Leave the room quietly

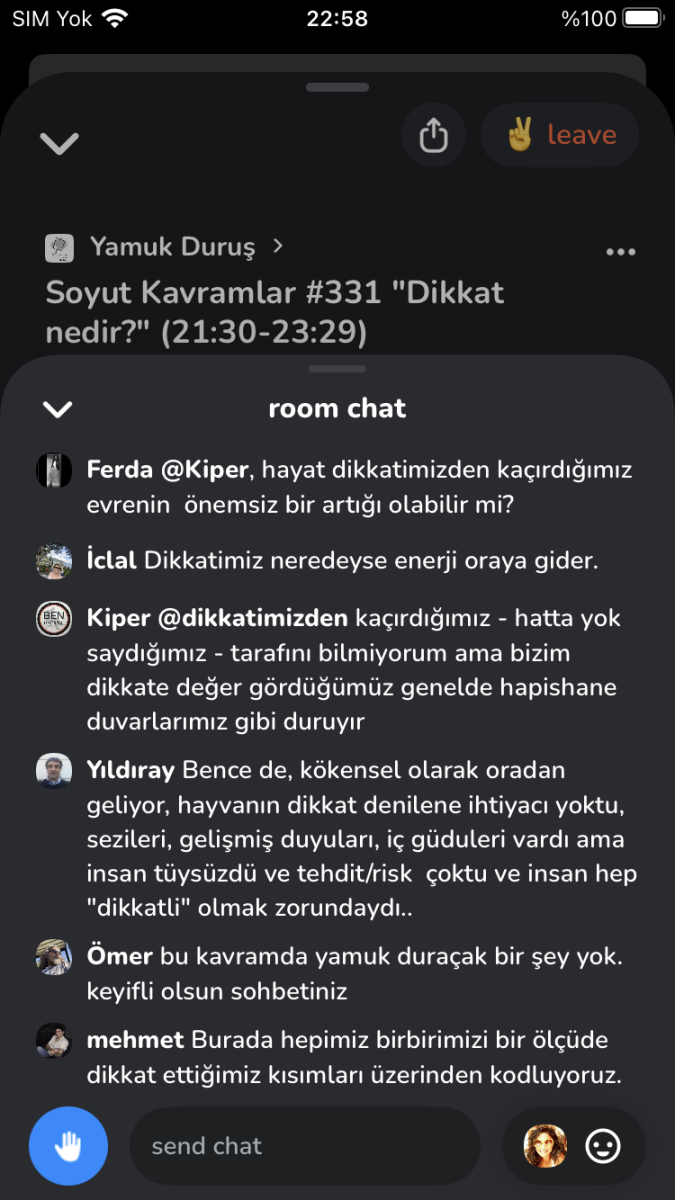coord(560,135)
